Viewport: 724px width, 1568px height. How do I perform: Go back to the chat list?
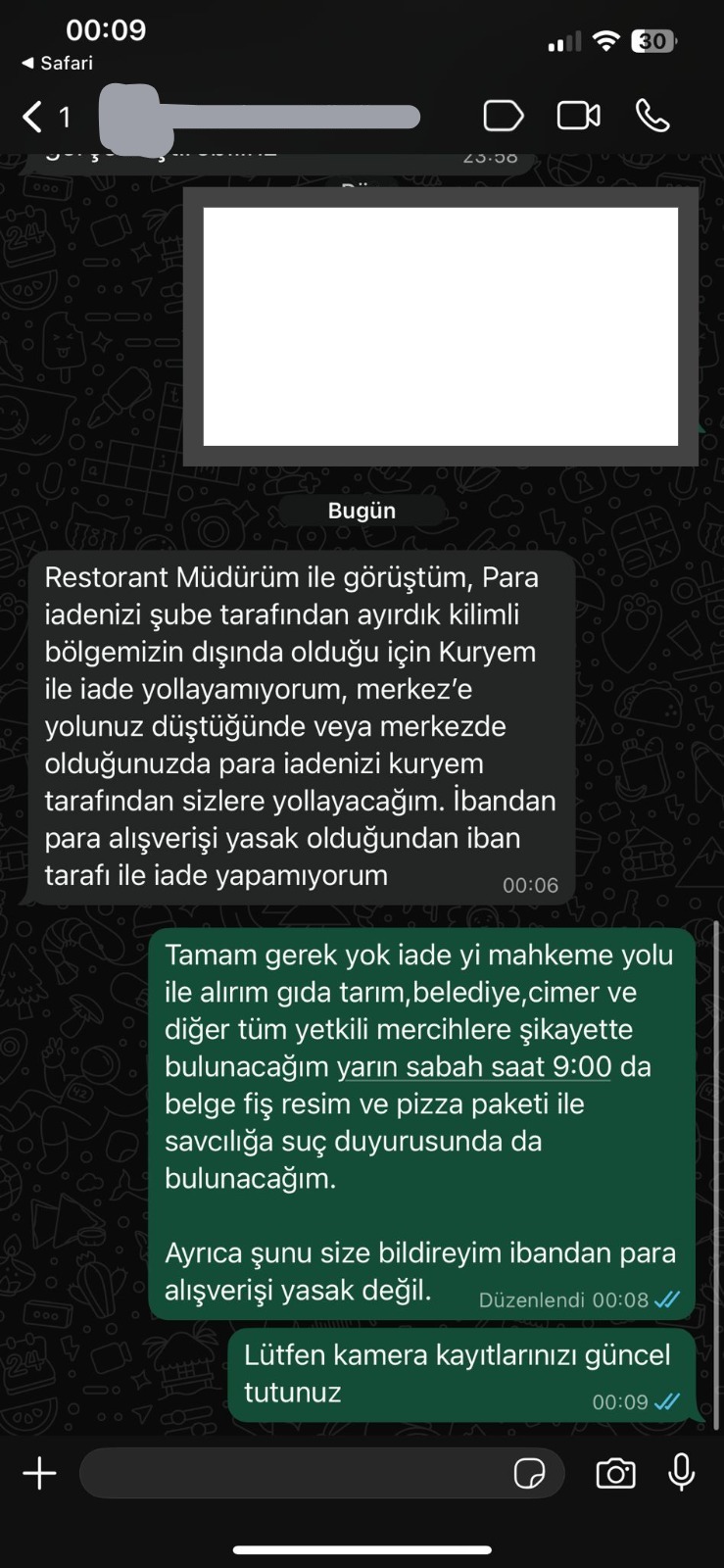35,118
